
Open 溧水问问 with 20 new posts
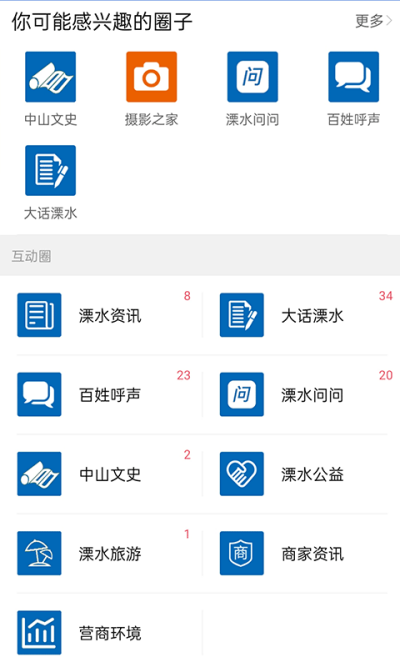coord(306,395)
